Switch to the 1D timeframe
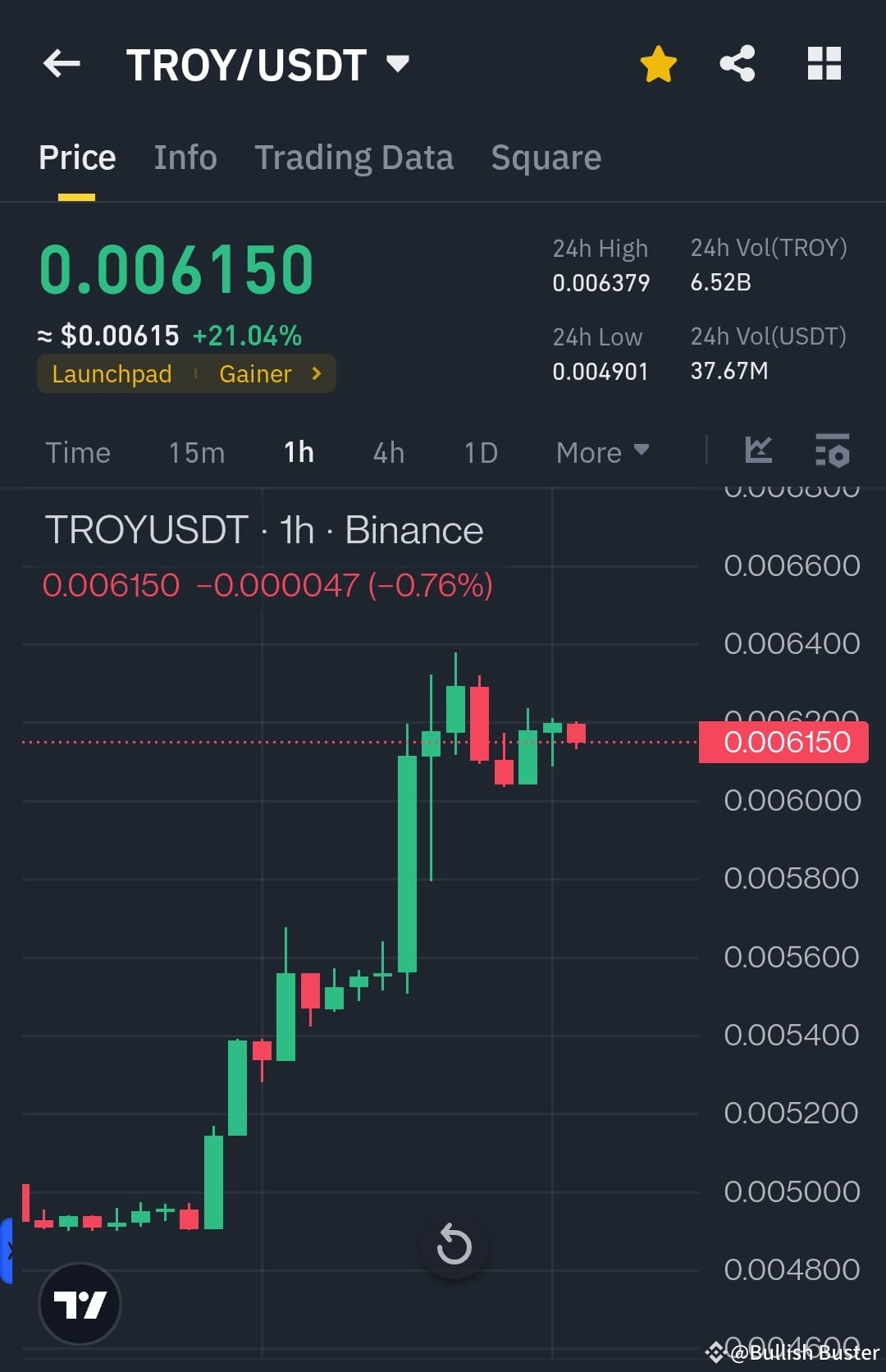Screen dimensions: 886x1372 (480, 452)
